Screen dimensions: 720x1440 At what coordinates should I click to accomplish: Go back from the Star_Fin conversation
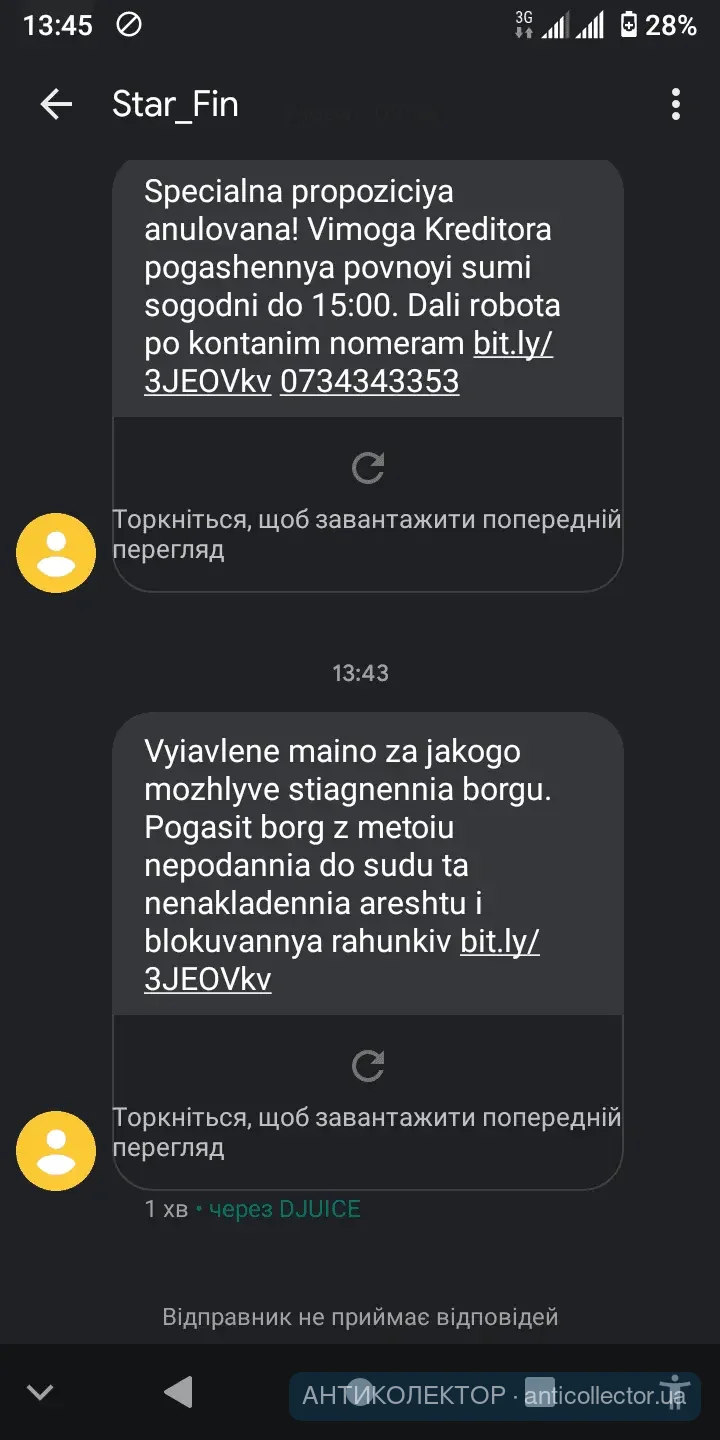click(56, 104)
